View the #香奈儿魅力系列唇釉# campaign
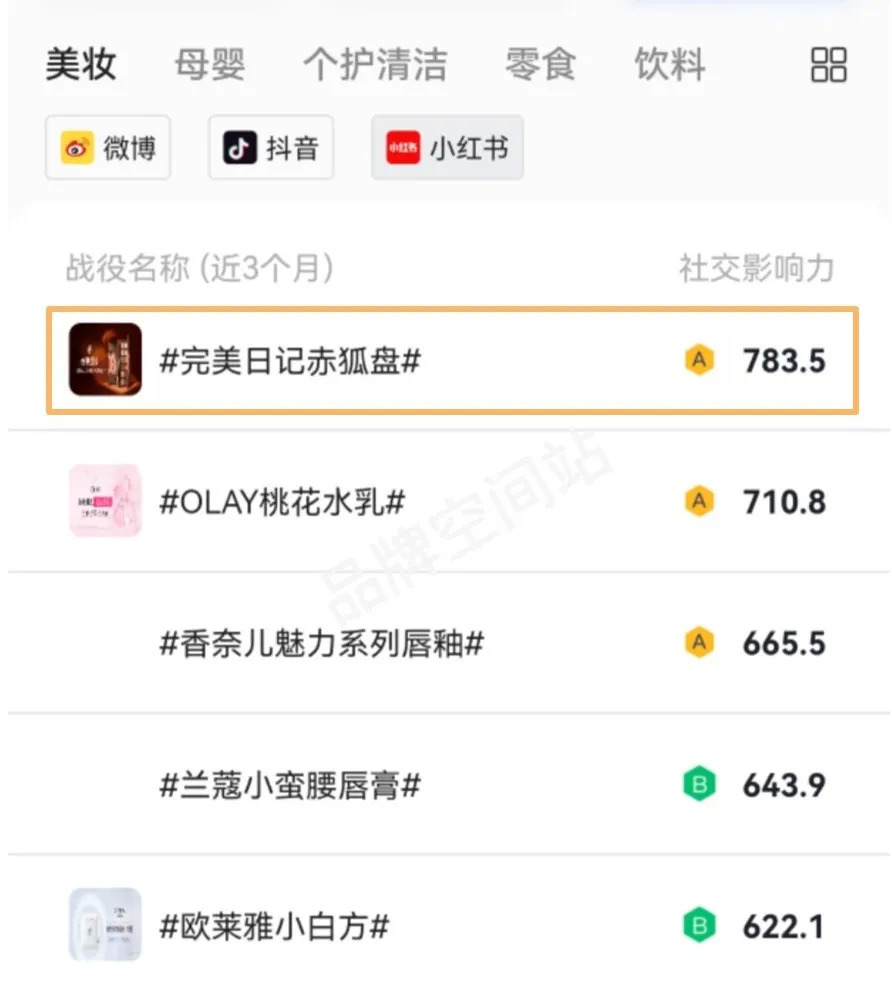 450,643
